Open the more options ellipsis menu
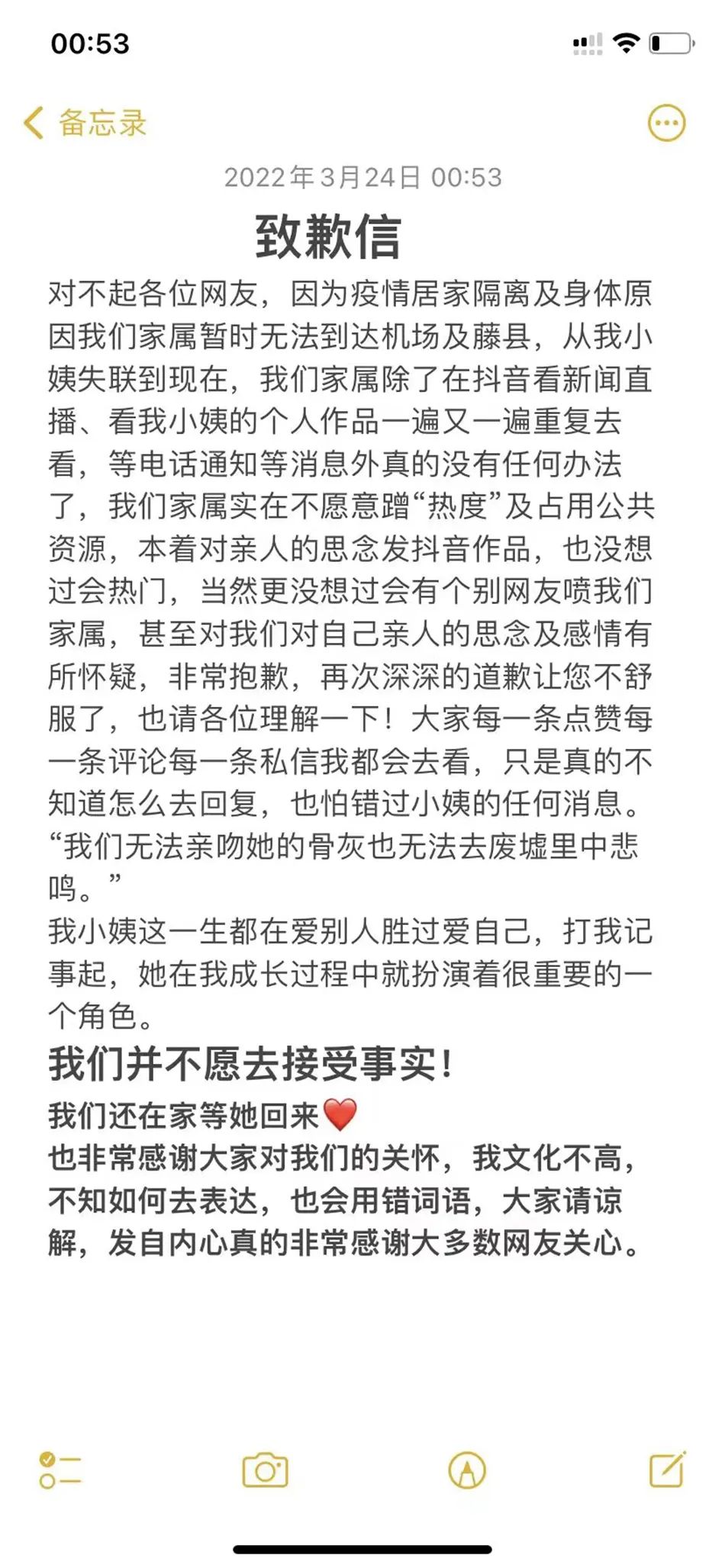This screenshot has width=725, height=1568. coord(666,123)
